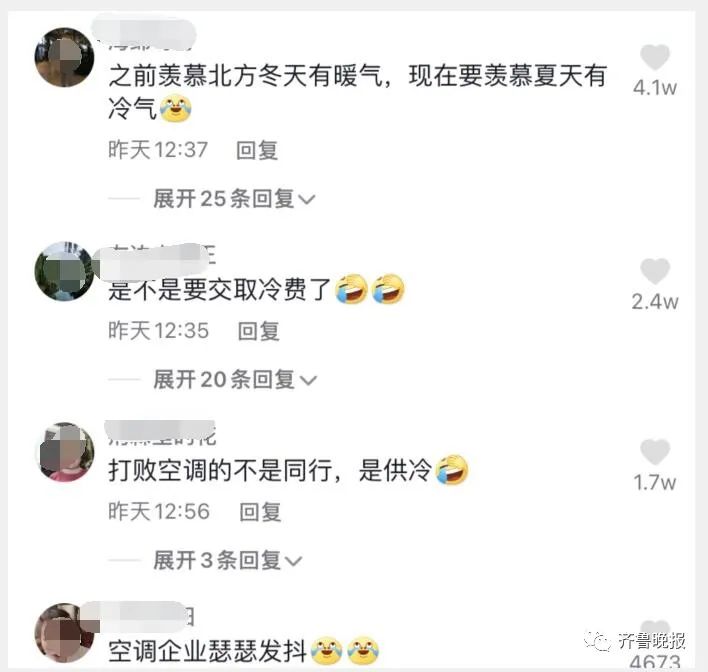Reply to the comment posted 昨天 12:35
Screen dimensions: 708x672
pyautogui.click(x=257, y=330)
